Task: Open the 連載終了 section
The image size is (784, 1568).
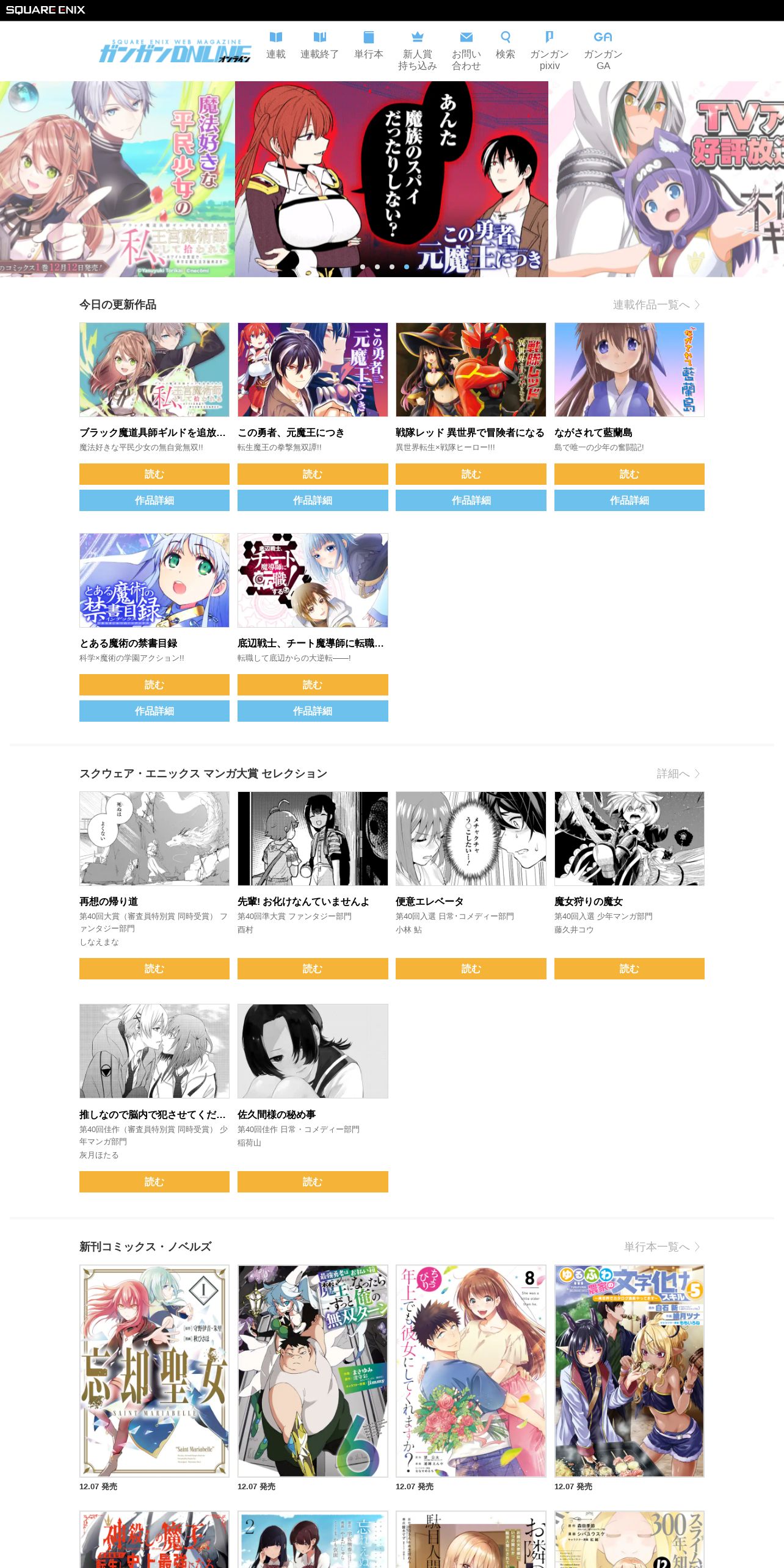Action: pos(319,46)
